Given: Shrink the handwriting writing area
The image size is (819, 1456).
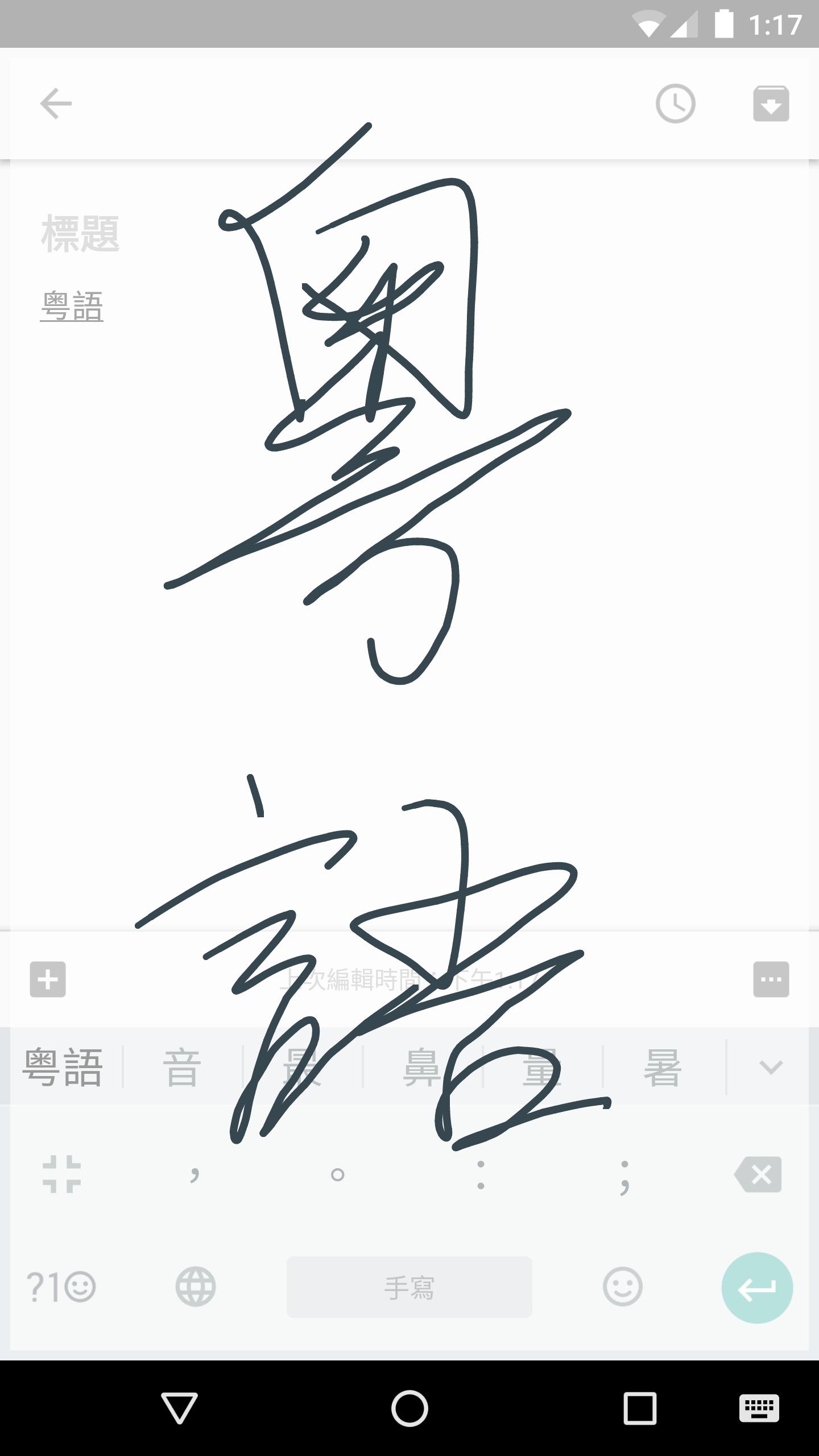Looking at the screenshot, I should point(61,1174).
